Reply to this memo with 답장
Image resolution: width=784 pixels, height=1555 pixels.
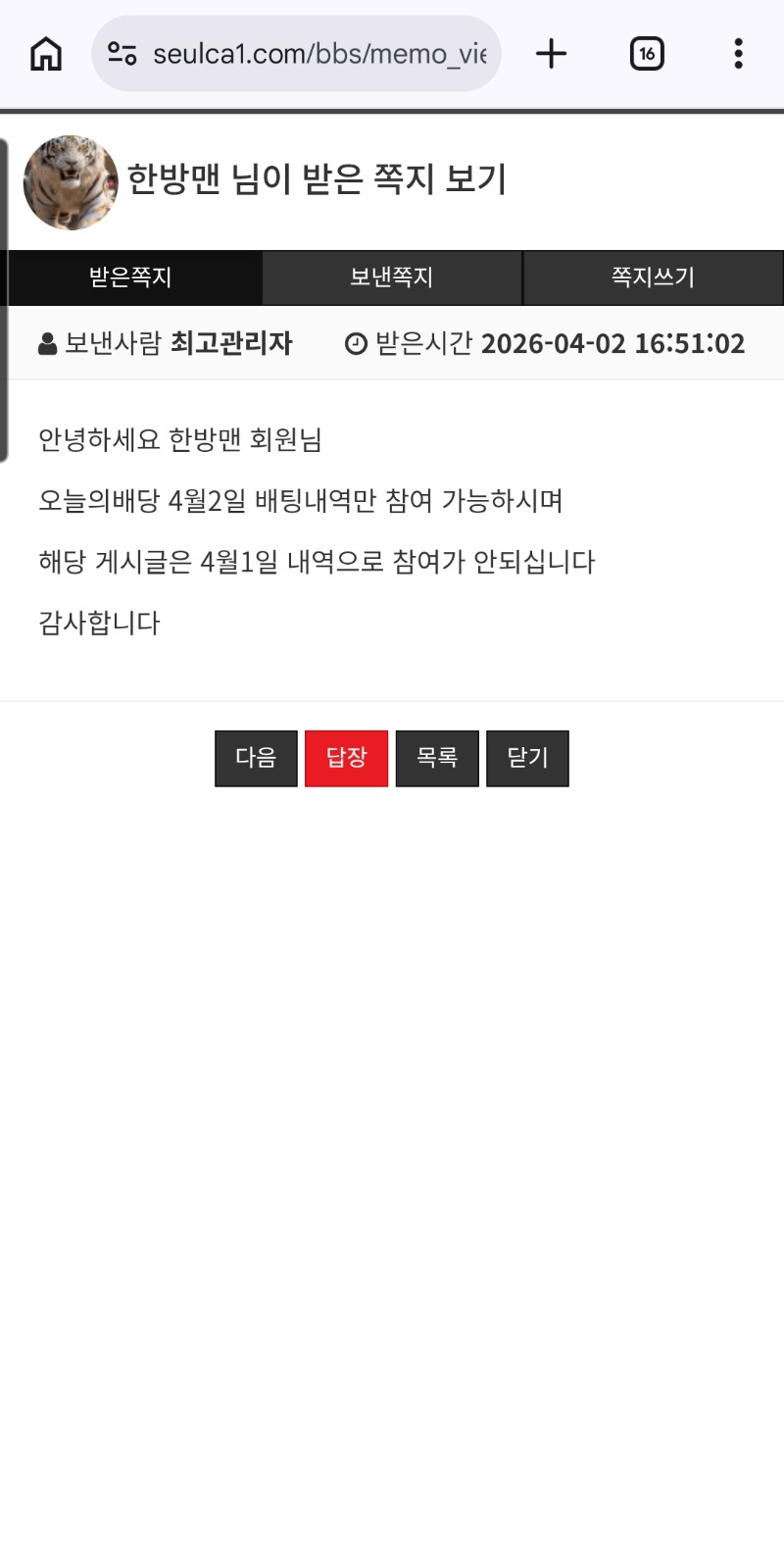click(346, 758)
